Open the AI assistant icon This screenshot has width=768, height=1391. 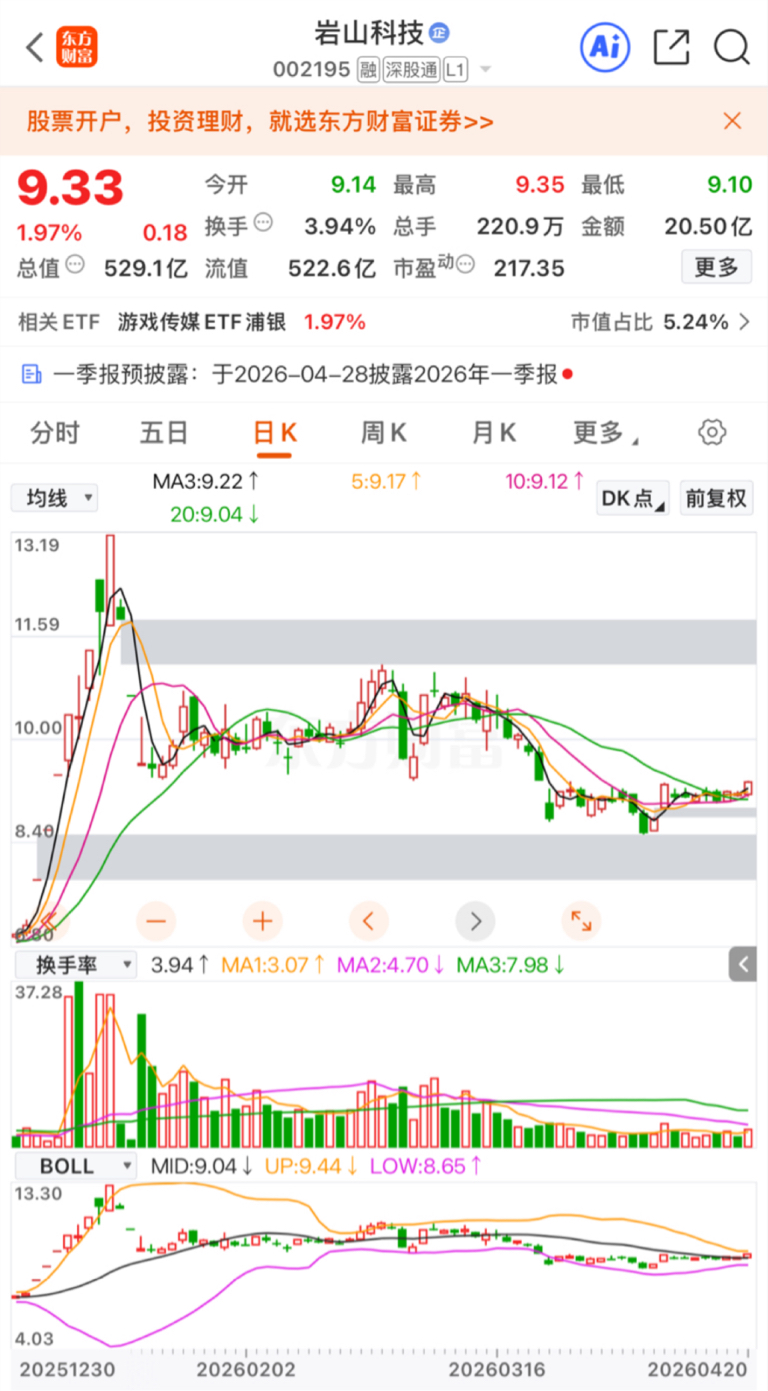coord(604,46)
